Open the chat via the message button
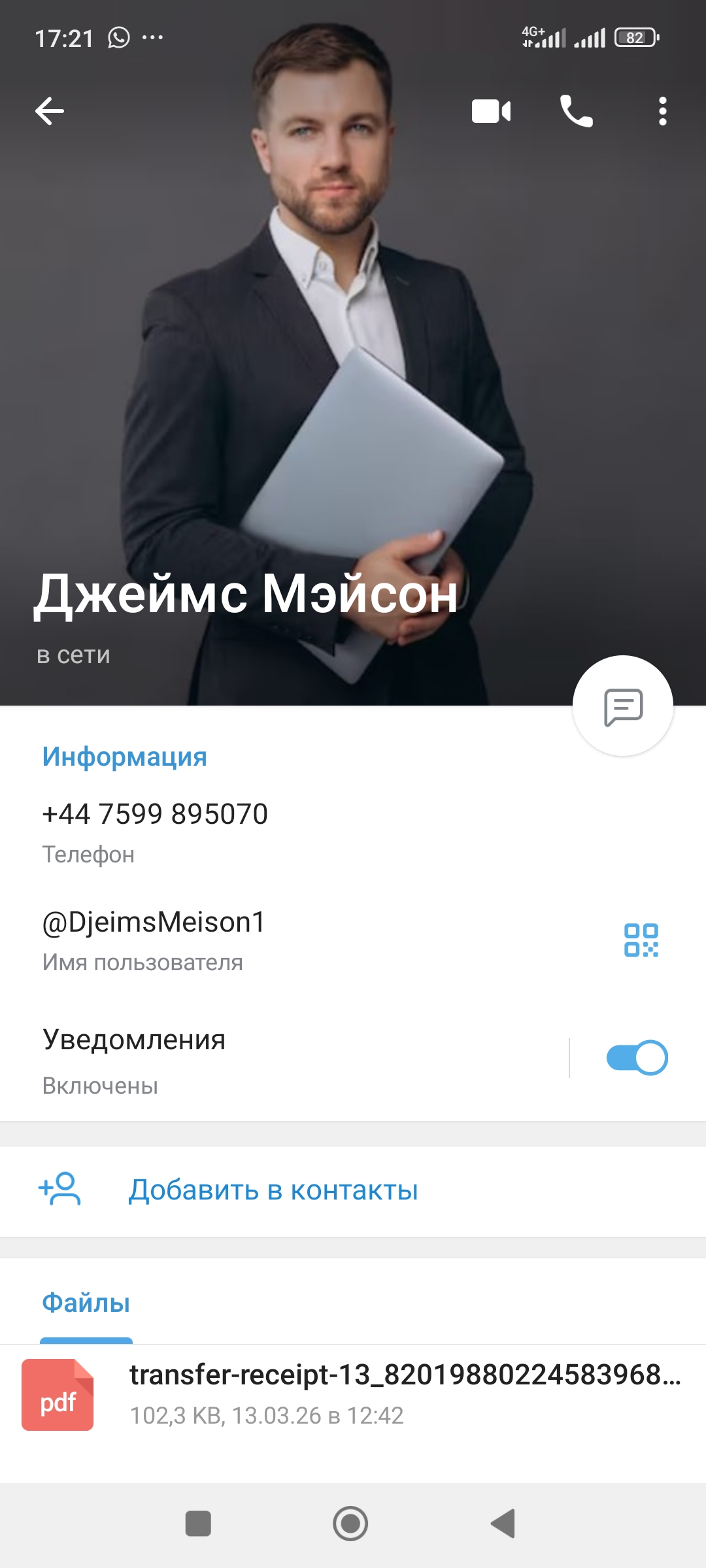 tap(622, 706)
